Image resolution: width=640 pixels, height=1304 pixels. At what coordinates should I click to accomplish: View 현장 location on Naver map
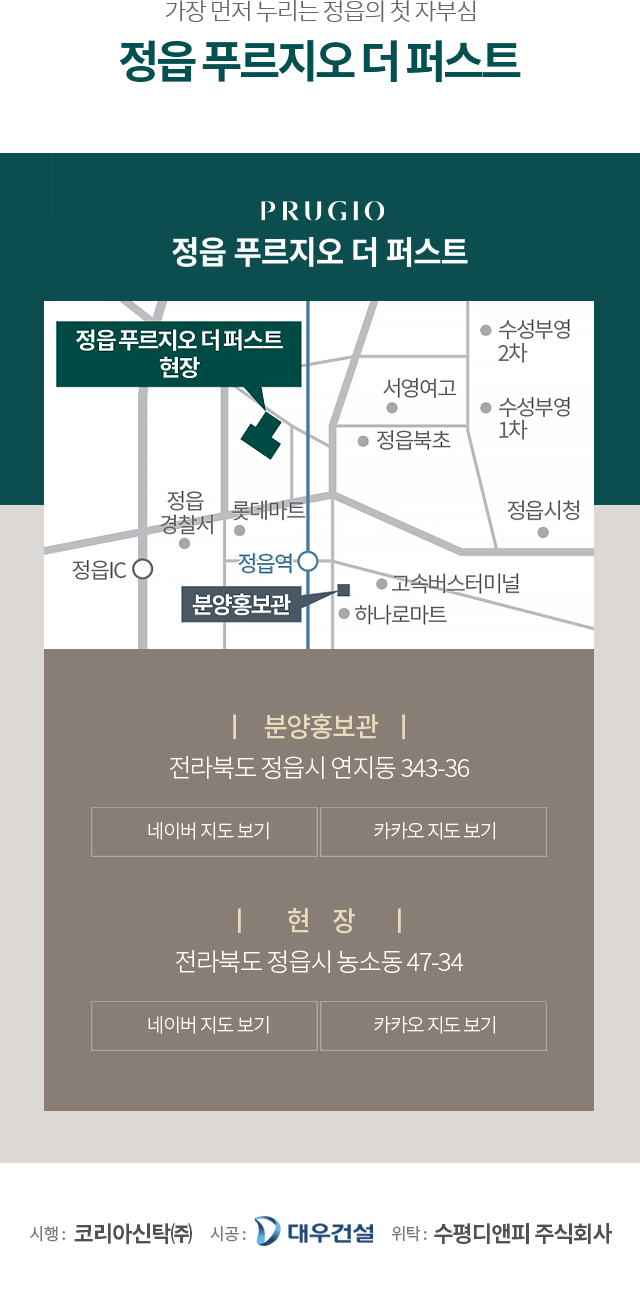click(x=204, y=1025)
